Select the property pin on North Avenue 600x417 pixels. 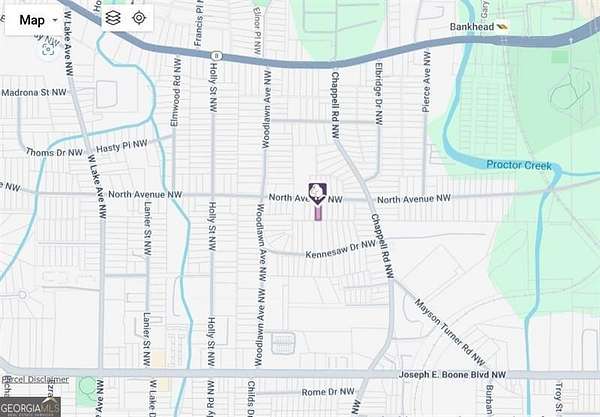coord(318,194)
